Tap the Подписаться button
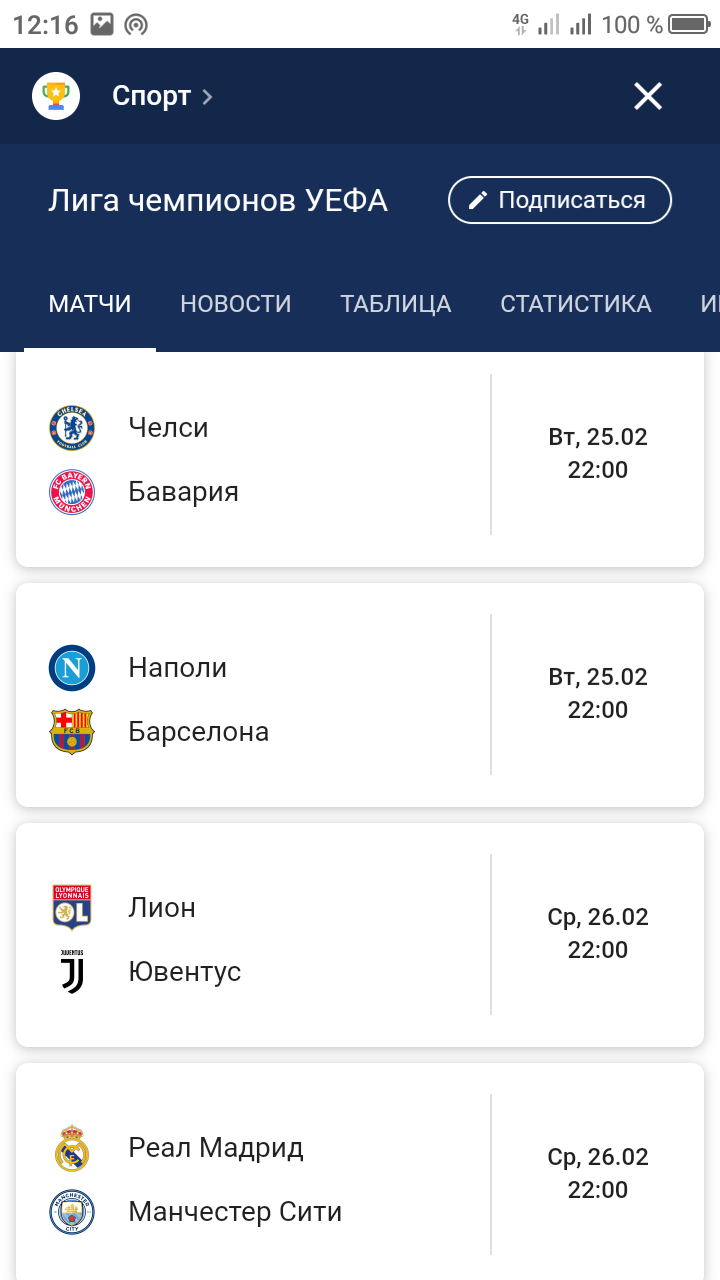720x1280 pixels. click(x=559, y=200)
